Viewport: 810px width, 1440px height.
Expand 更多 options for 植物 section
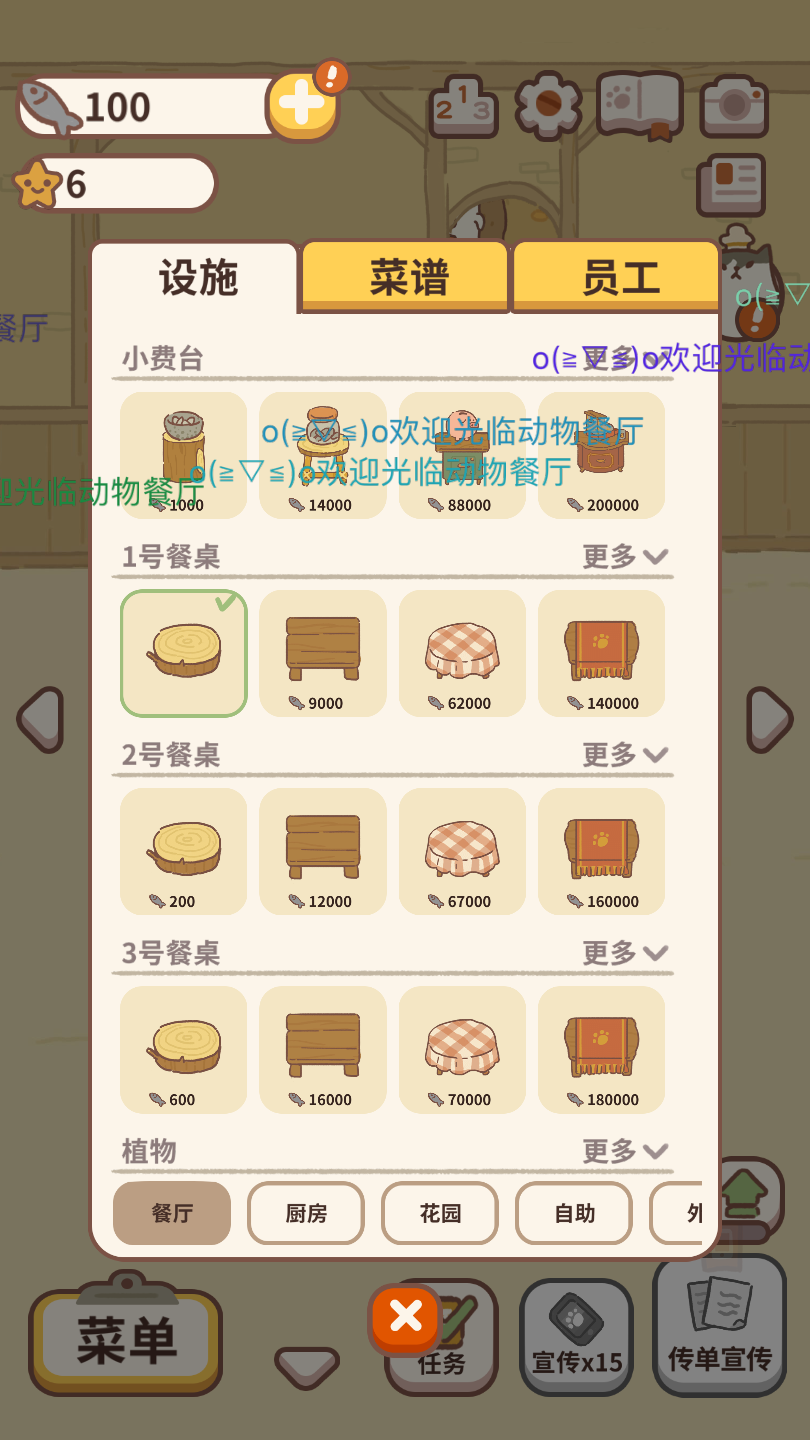pos(625,1152)
